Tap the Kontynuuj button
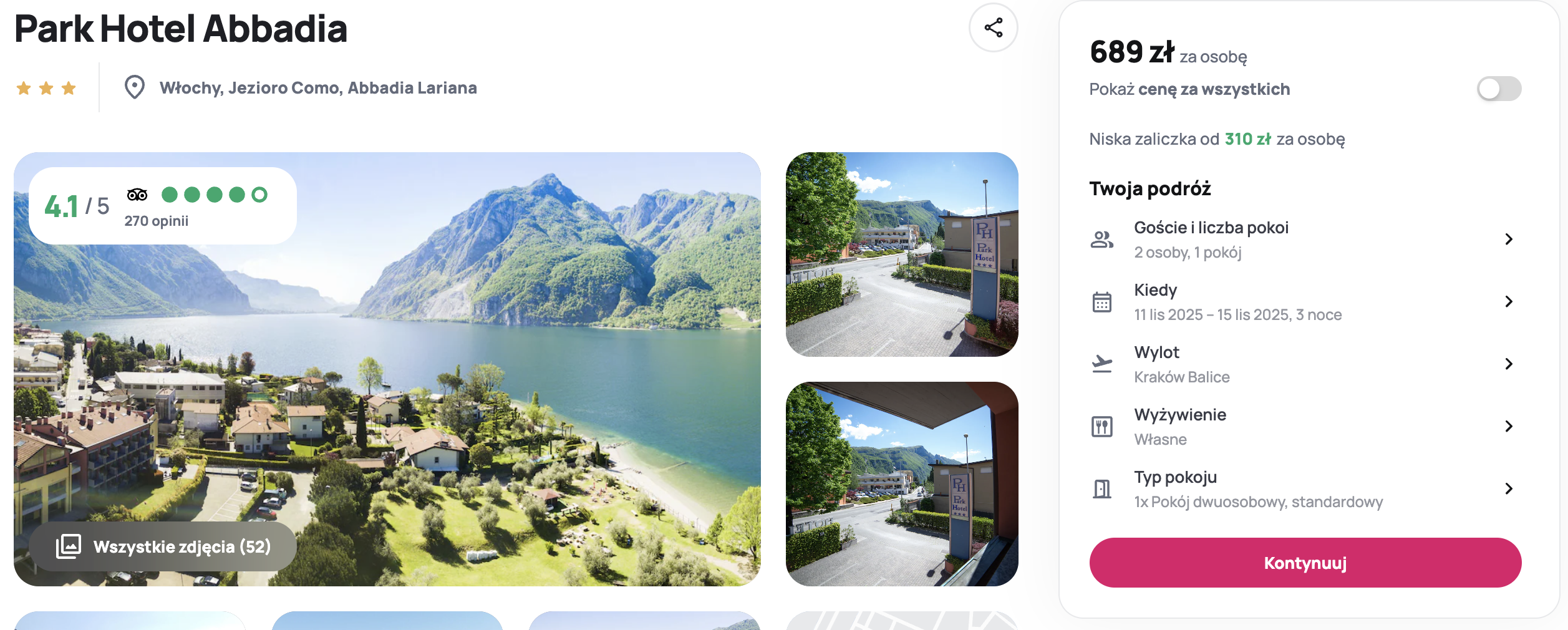This screenshot has height=630, width=1568. (x=1305, y=563)
